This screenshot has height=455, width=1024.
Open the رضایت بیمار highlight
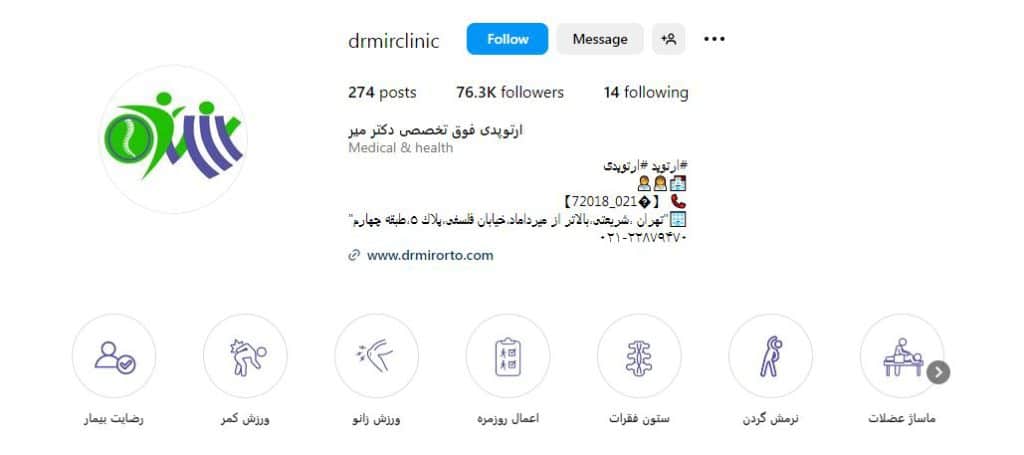(x=114, y=357)
